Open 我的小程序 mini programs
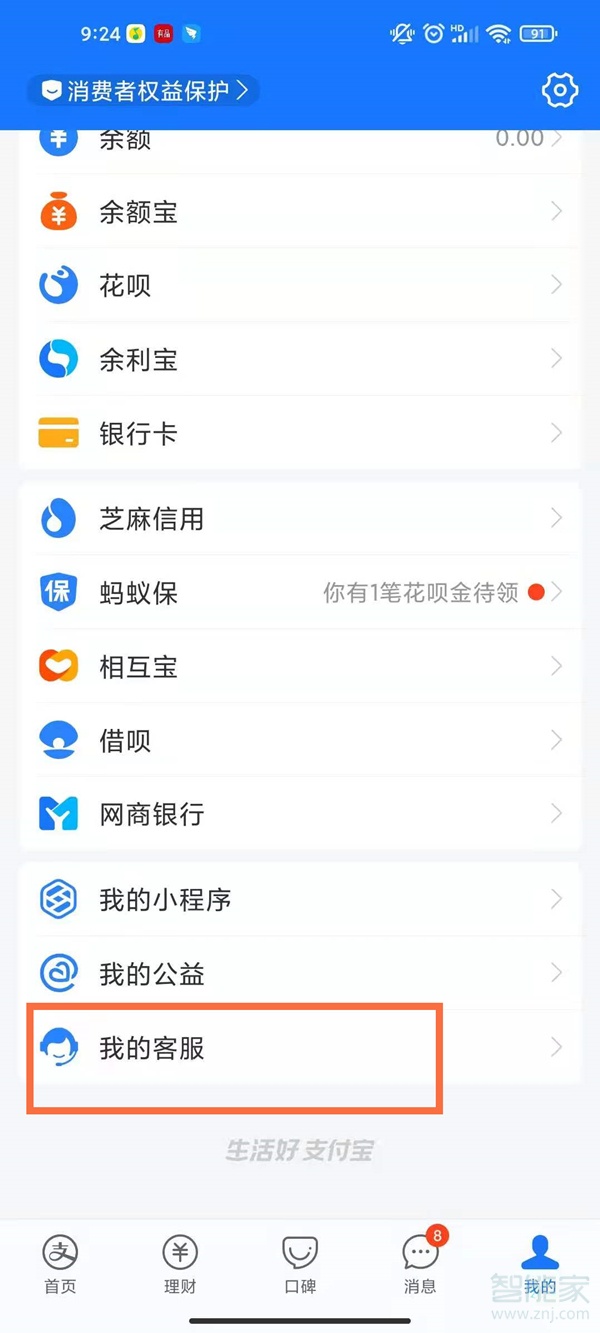600x1333 pixels. 300,900
